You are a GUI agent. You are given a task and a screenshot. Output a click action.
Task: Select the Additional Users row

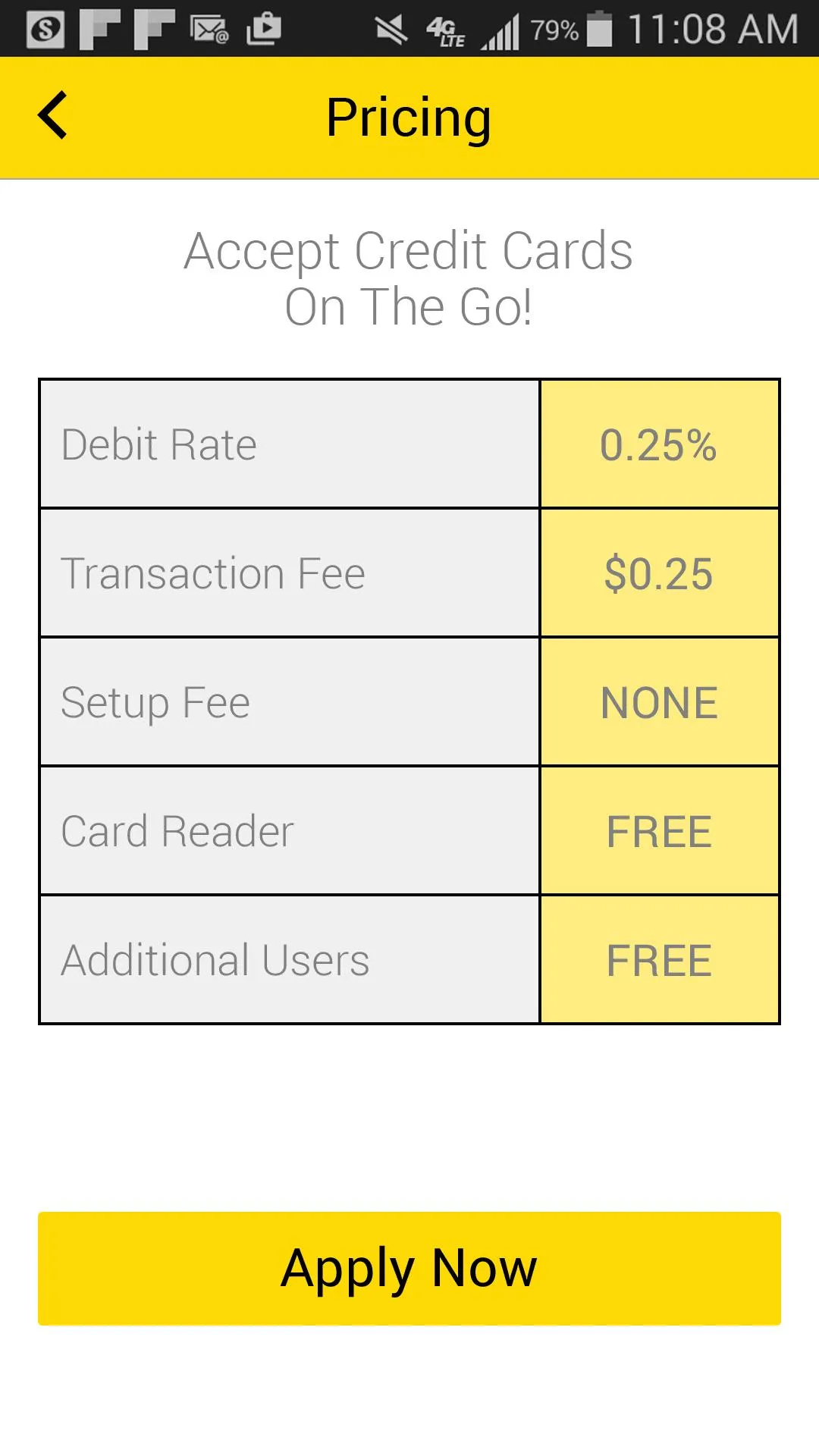288,959
